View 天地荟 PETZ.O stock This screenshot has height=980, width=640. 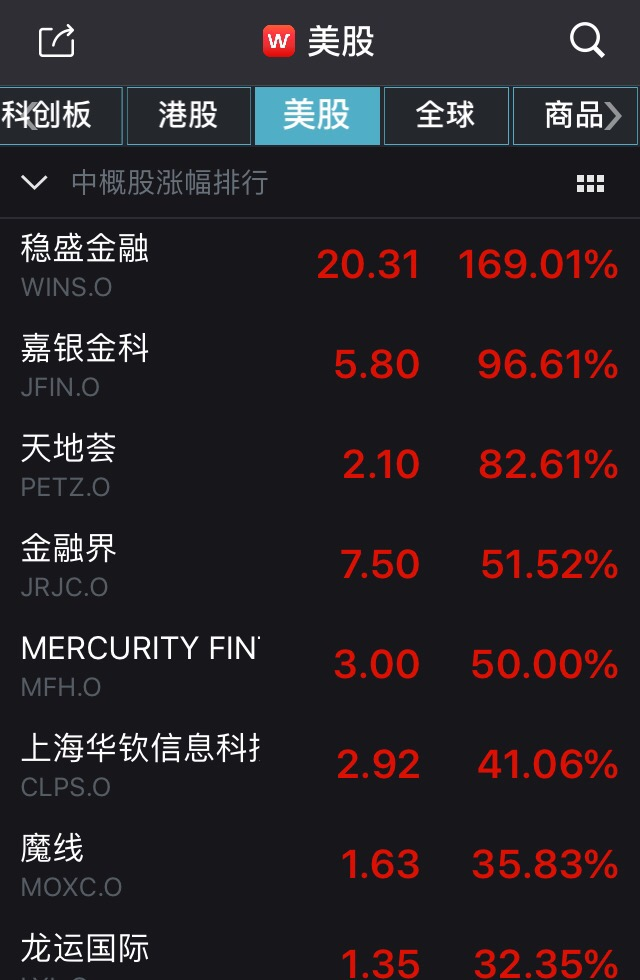(320, 466)
